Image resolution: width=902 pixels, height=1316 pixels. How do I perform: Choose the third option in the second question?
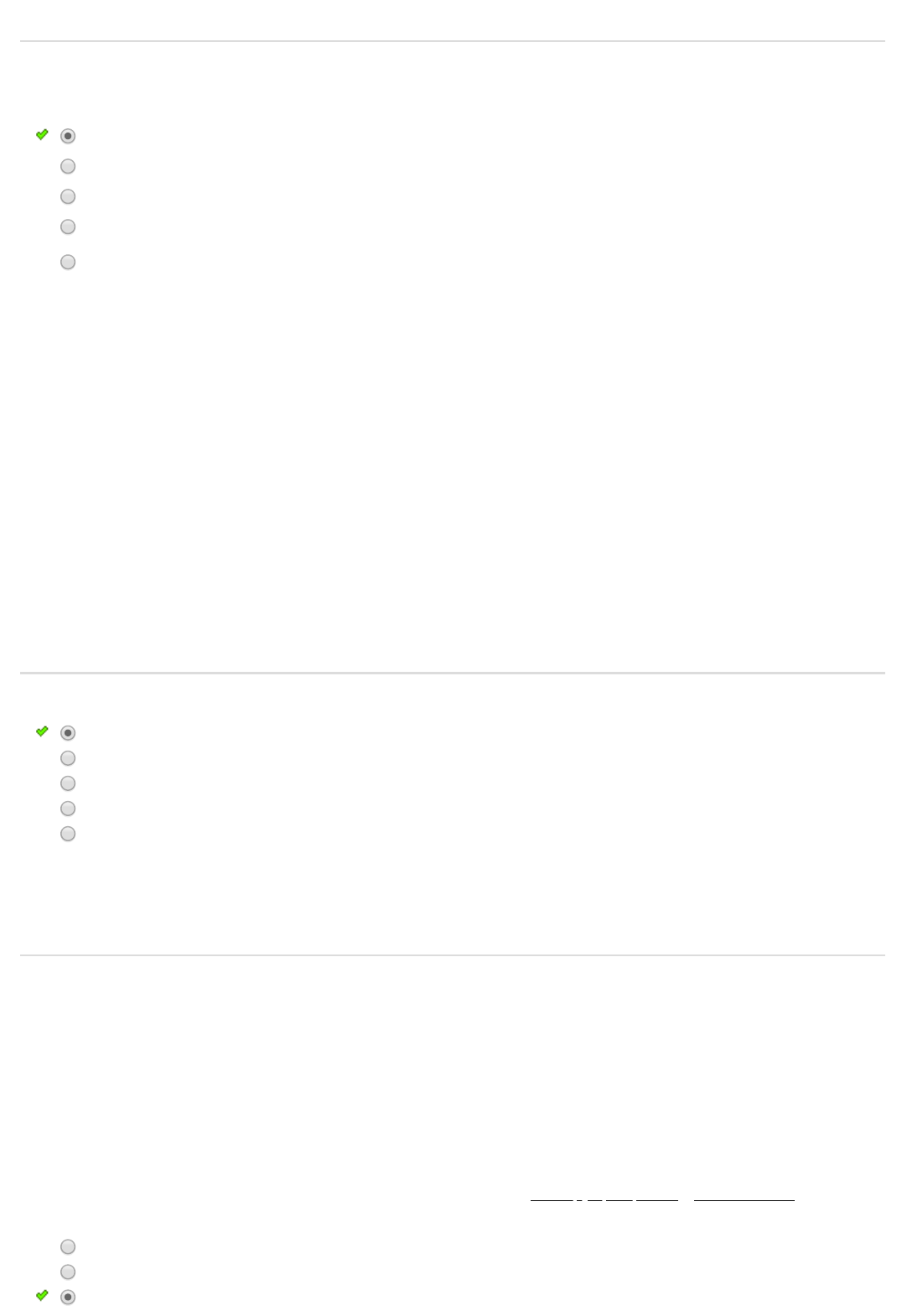(68, 783)
